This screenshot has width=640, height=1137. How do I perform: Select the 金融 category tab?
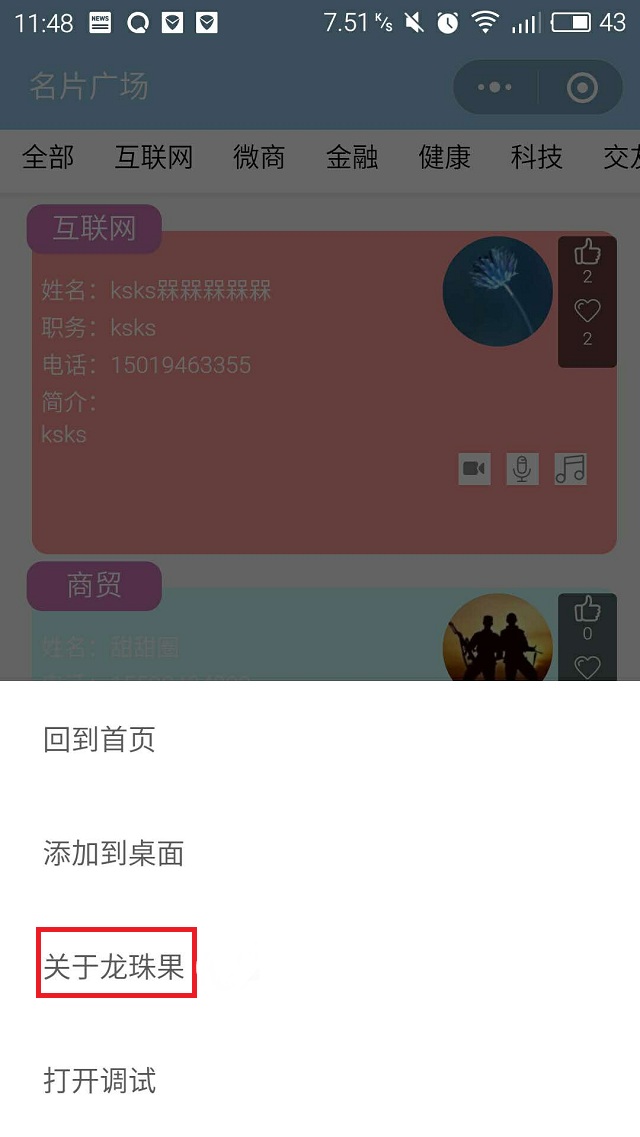click(352, 157)
